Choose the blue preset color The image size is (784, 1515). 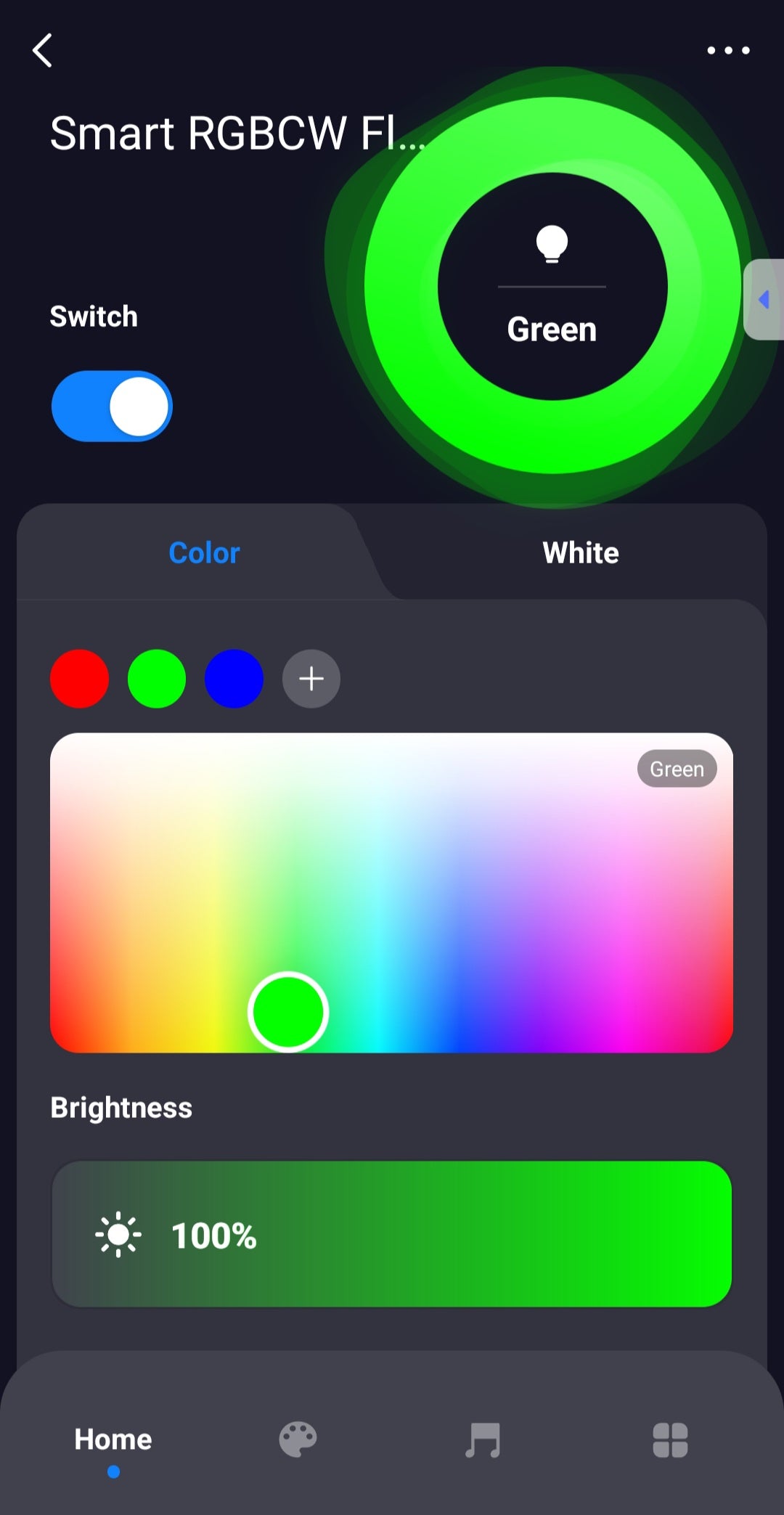[234, 679]
